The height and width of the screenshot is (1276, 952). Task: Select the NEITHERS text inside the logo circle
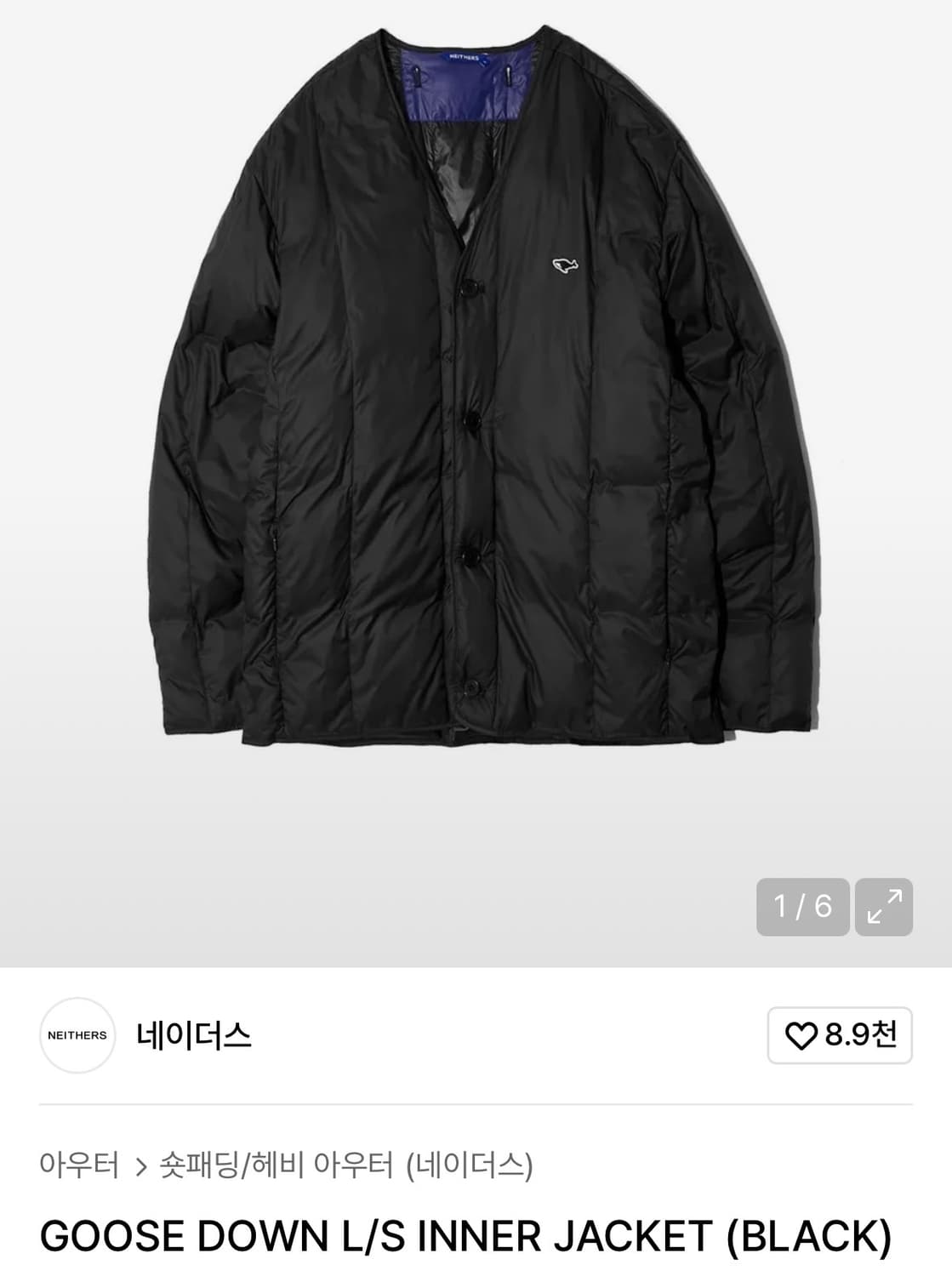[x=78, y=1034]
